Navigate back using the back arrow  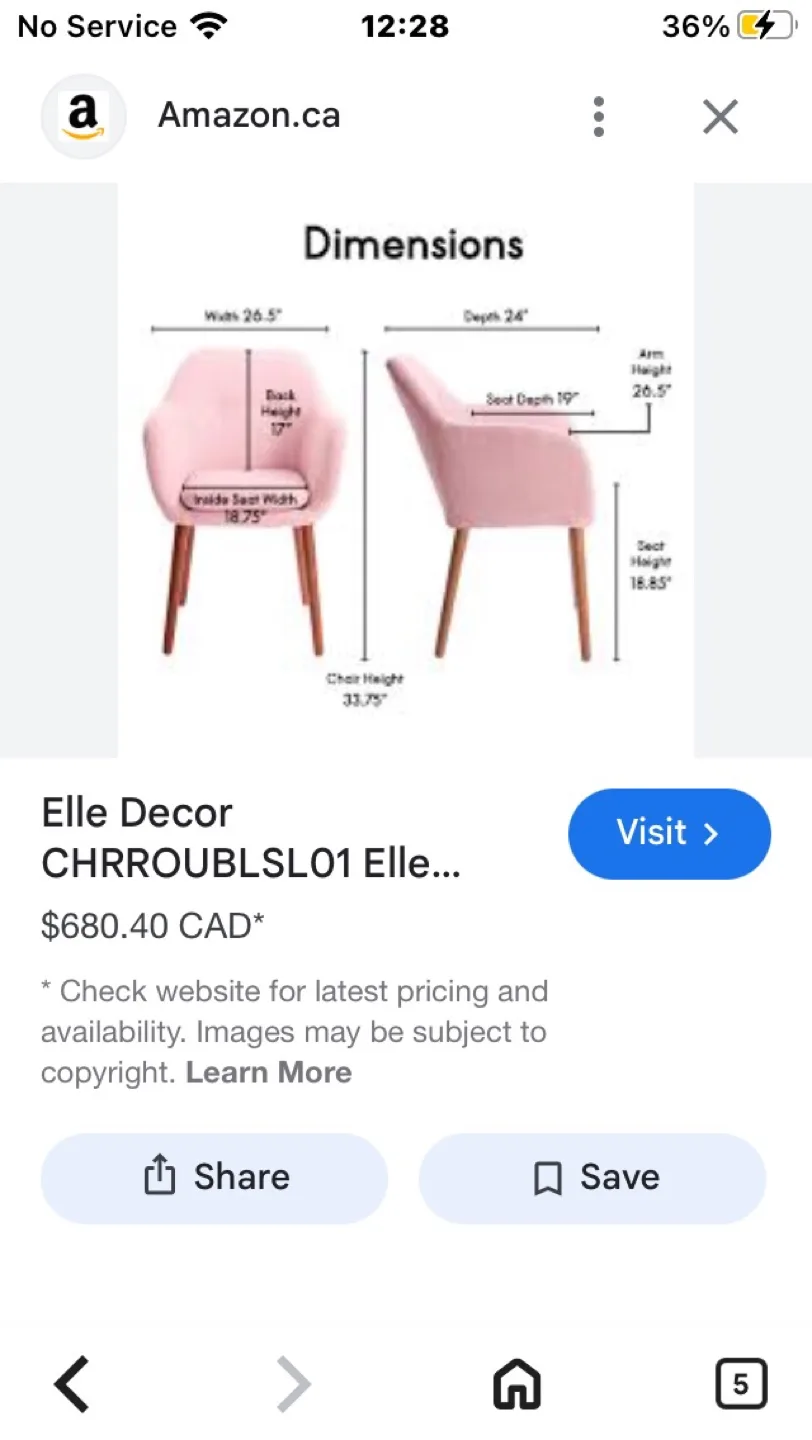click(x=70, y=1384)
